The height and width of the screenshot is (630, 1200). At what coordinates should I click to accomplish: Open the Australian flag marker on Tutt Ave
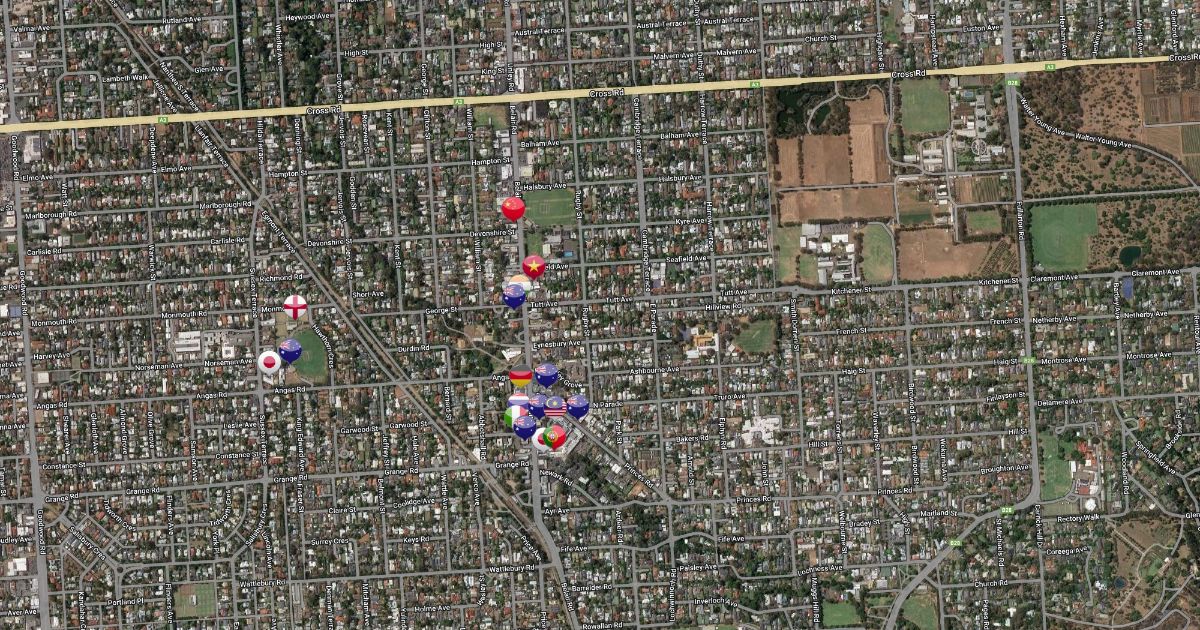pyautogui.click(x=514, y=296)
